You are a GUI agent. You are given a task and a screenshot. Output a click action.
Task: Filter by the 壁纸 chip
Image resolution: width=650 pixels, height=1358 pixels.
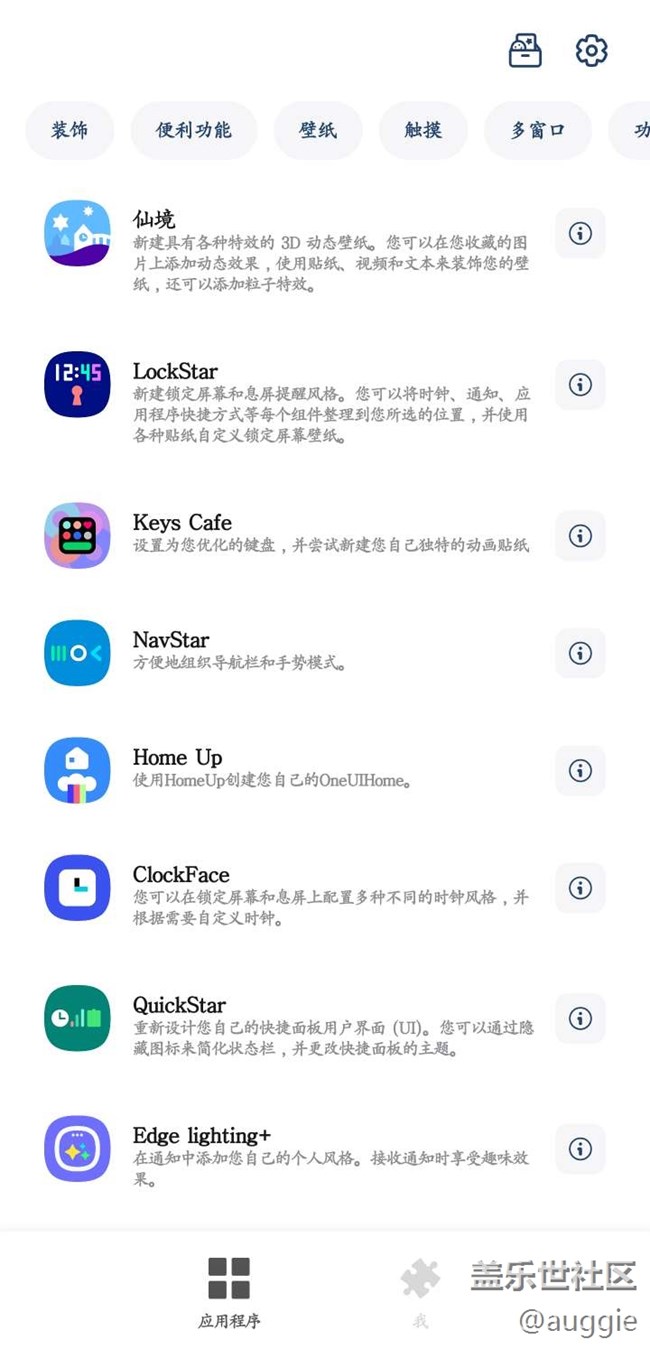[318, 130]
